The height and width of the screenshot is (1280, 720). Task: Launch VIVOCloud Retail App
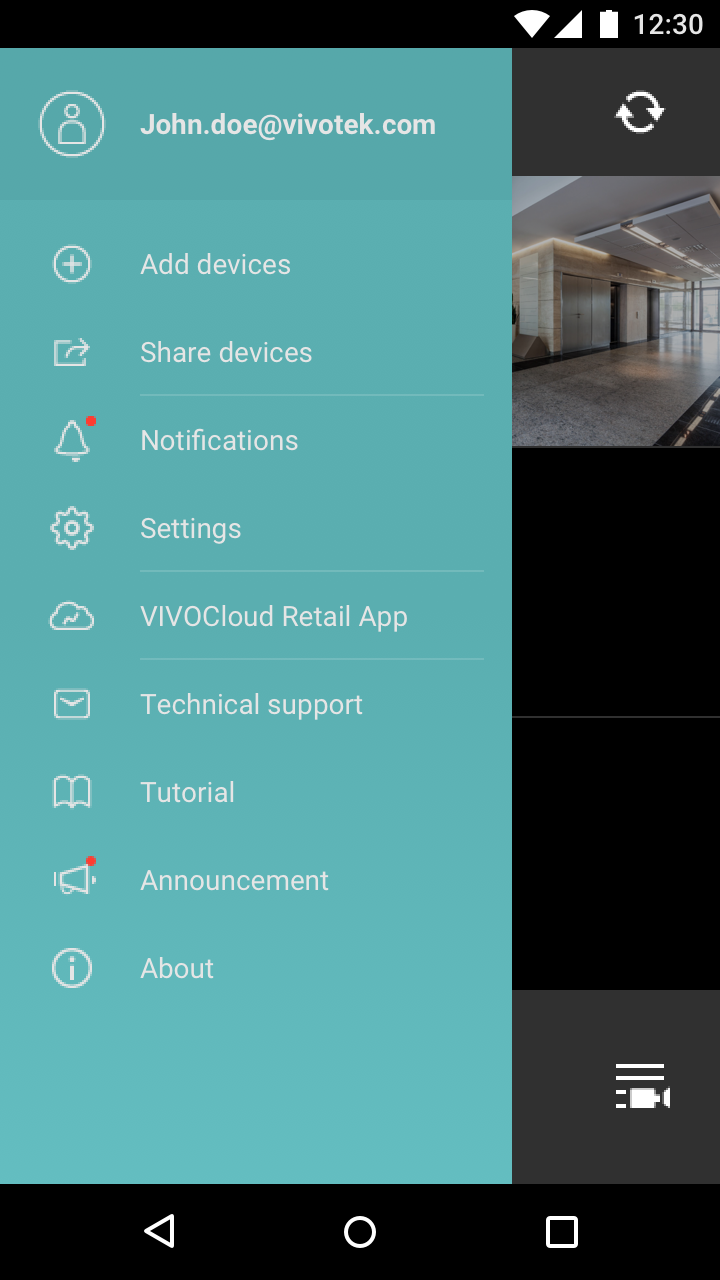pos(273,617)
